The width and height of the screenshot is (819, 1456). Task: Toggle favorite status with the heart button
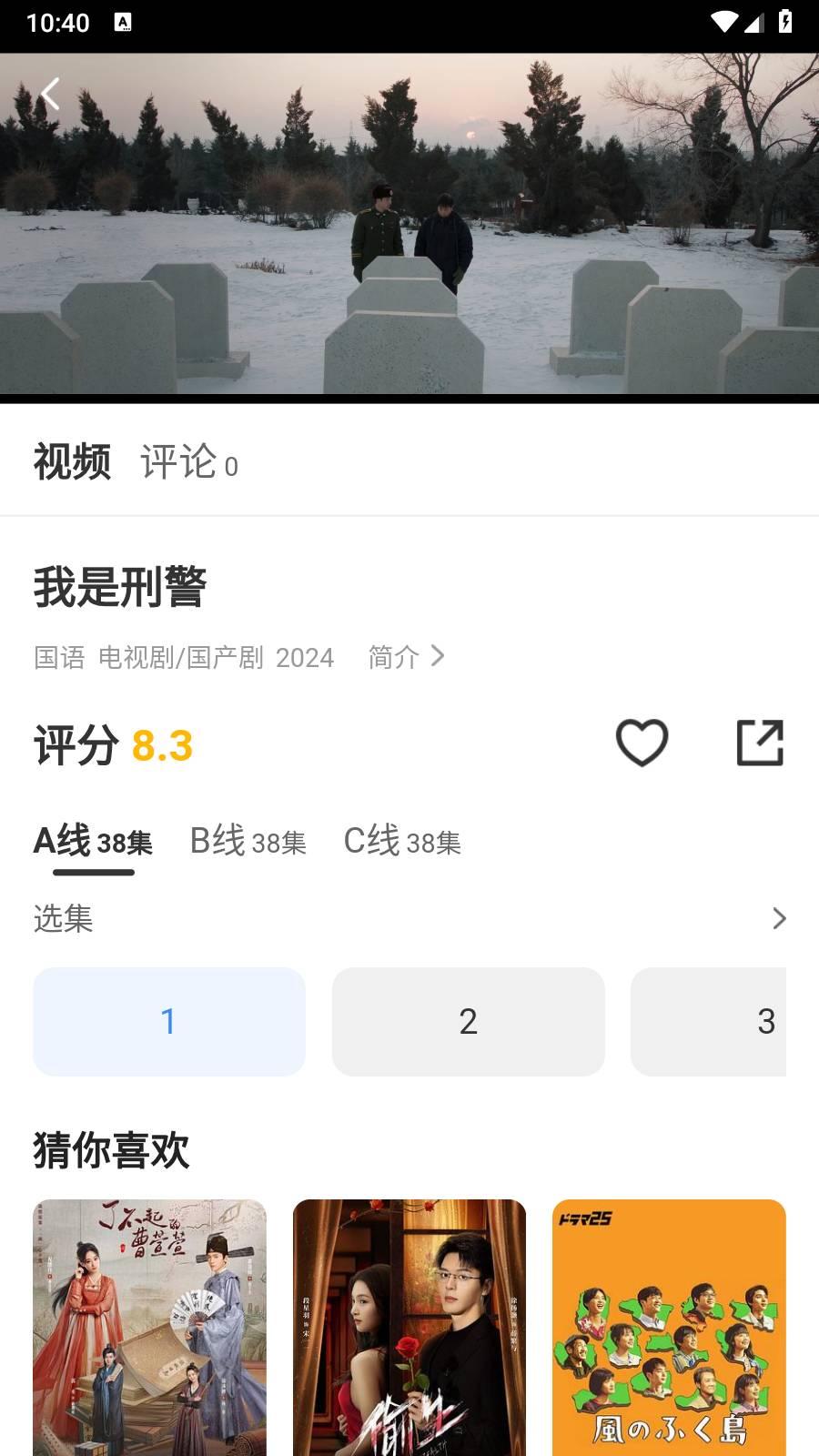point(642,742)
